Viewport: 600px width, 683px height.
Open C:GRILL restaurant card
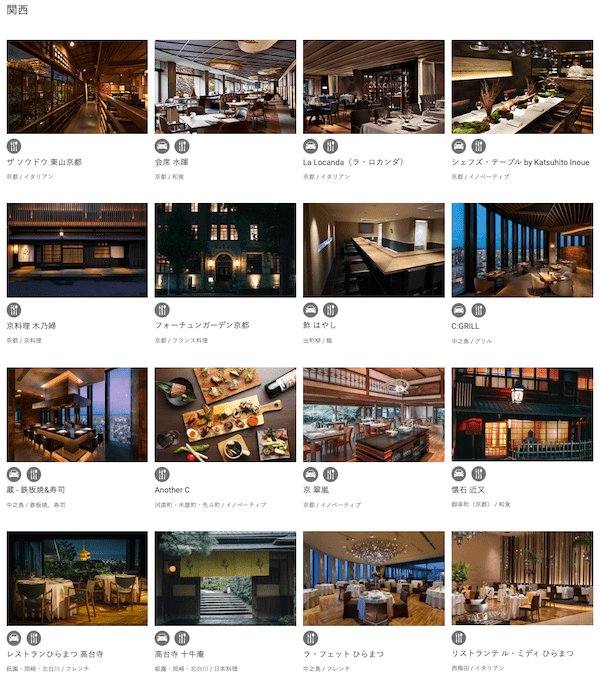pyautogui.click(x=522, y=250)
